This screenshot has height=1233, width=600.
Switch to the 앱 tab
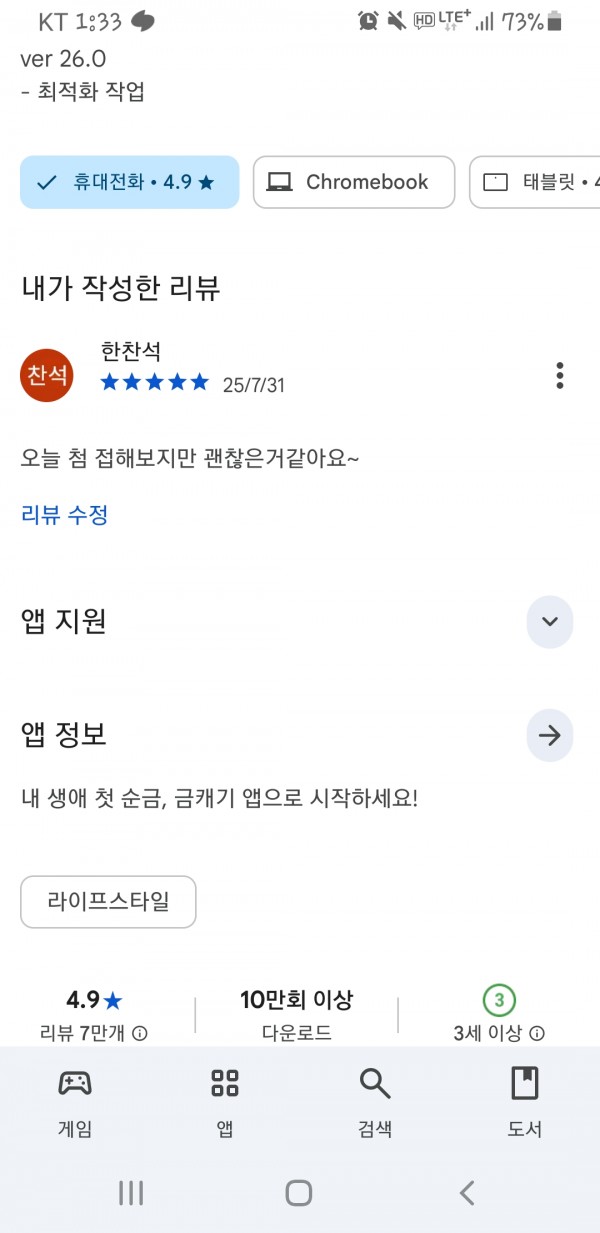(225, 1102)
